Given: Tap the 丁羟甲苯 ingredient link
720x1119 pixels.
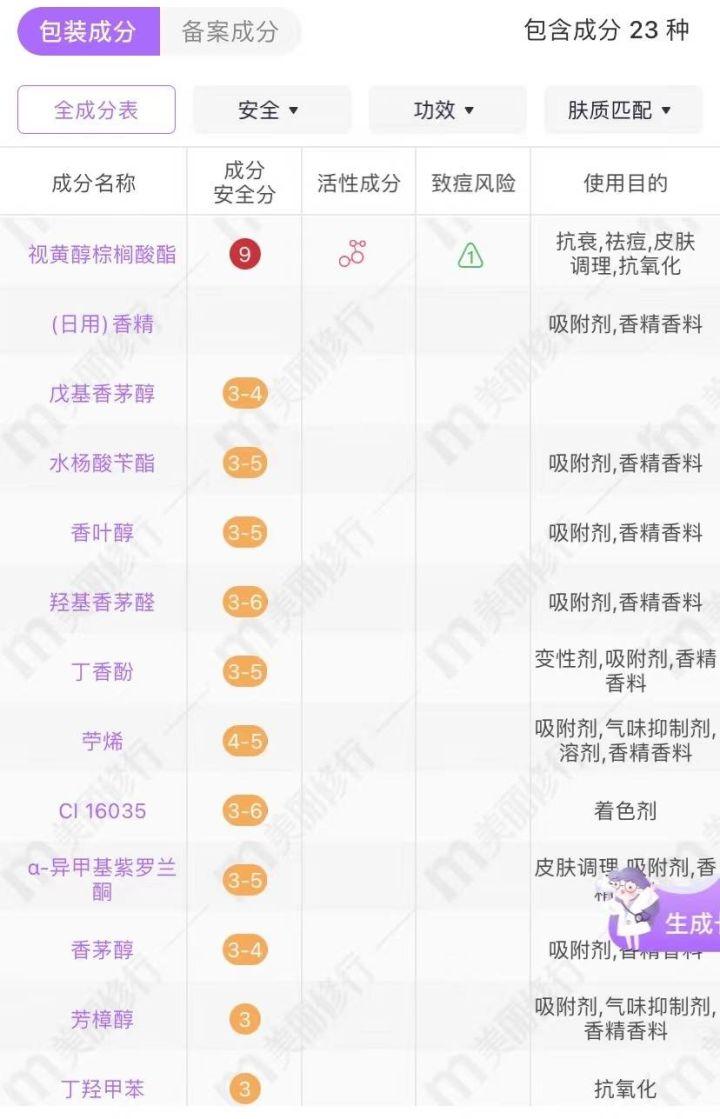Looking at the screenshot, I should click(102, 1088).
